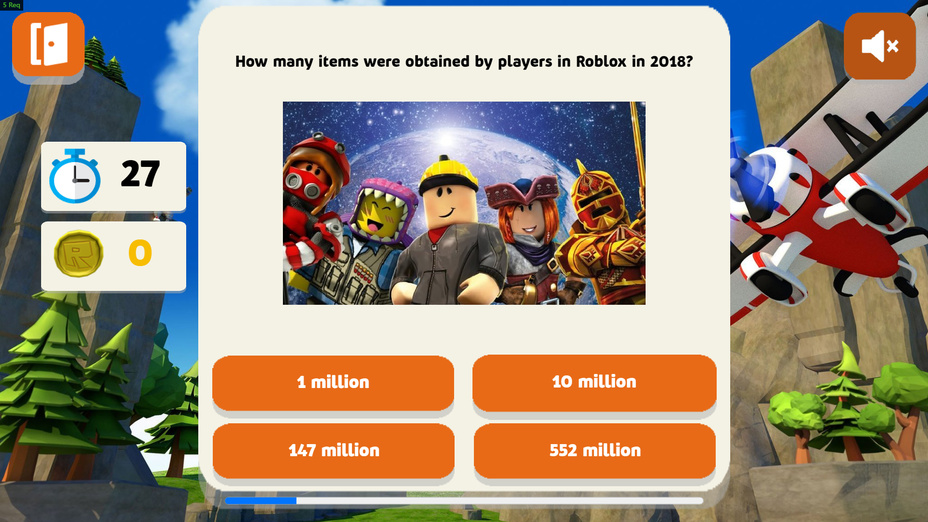The image size is (928, 522).
Task: Select the '1 million' answer
Action: click(333, 382)
